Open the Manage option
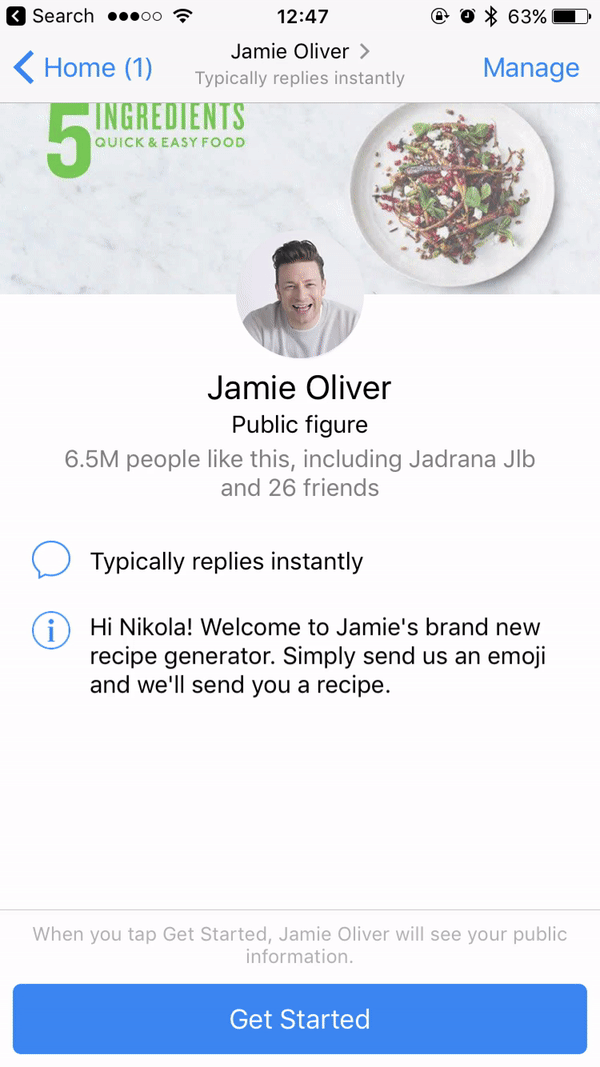Image resolution: width=600 pixels, height=1067 pixels. click(530, 68)
